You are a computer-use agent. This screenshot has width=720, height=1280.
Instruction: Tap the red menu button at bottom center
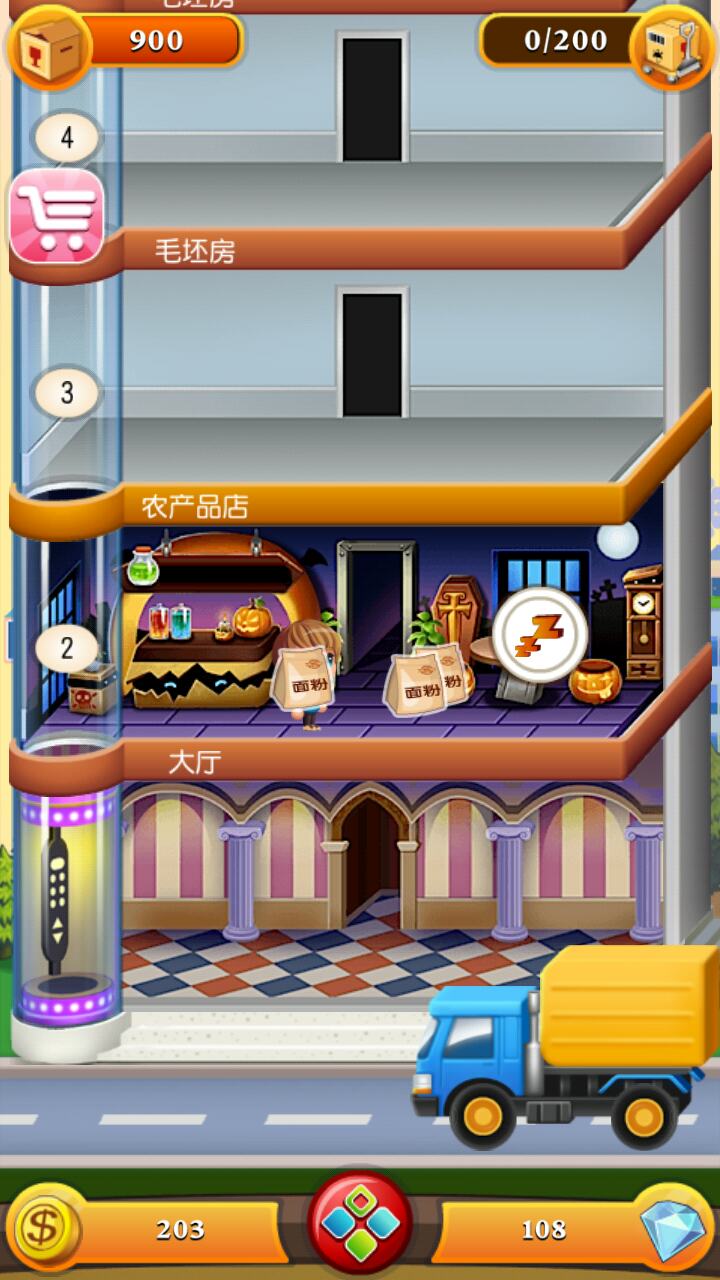[x=360, y=1222]
